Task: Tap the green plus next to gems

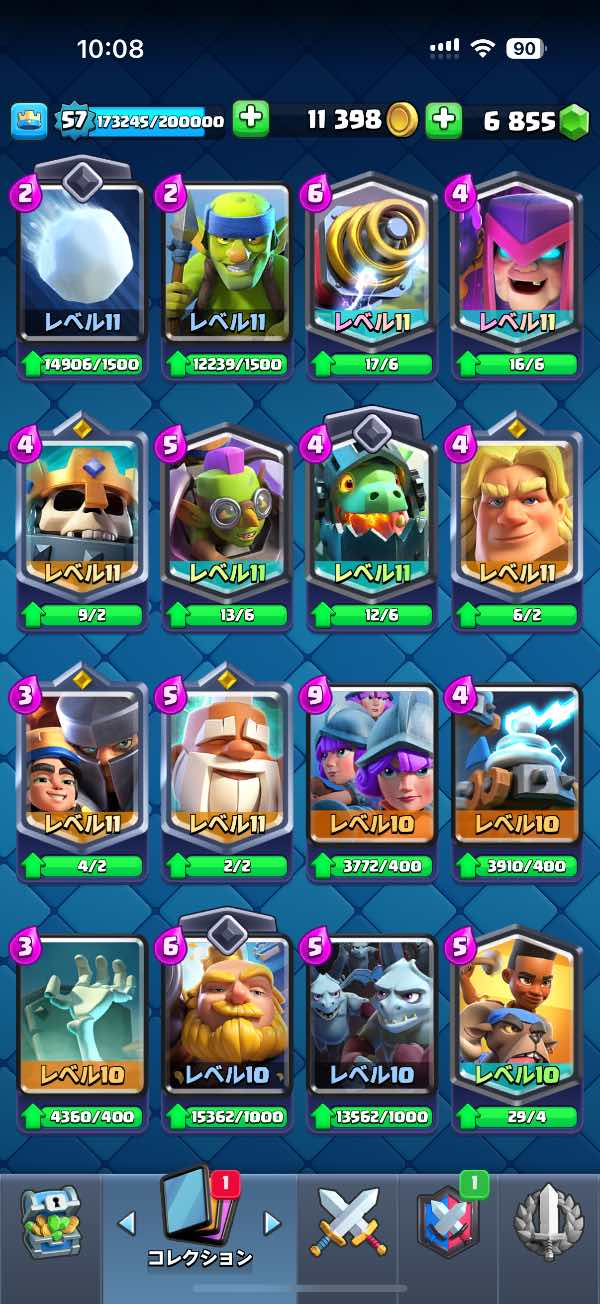Action: (443, 120)
